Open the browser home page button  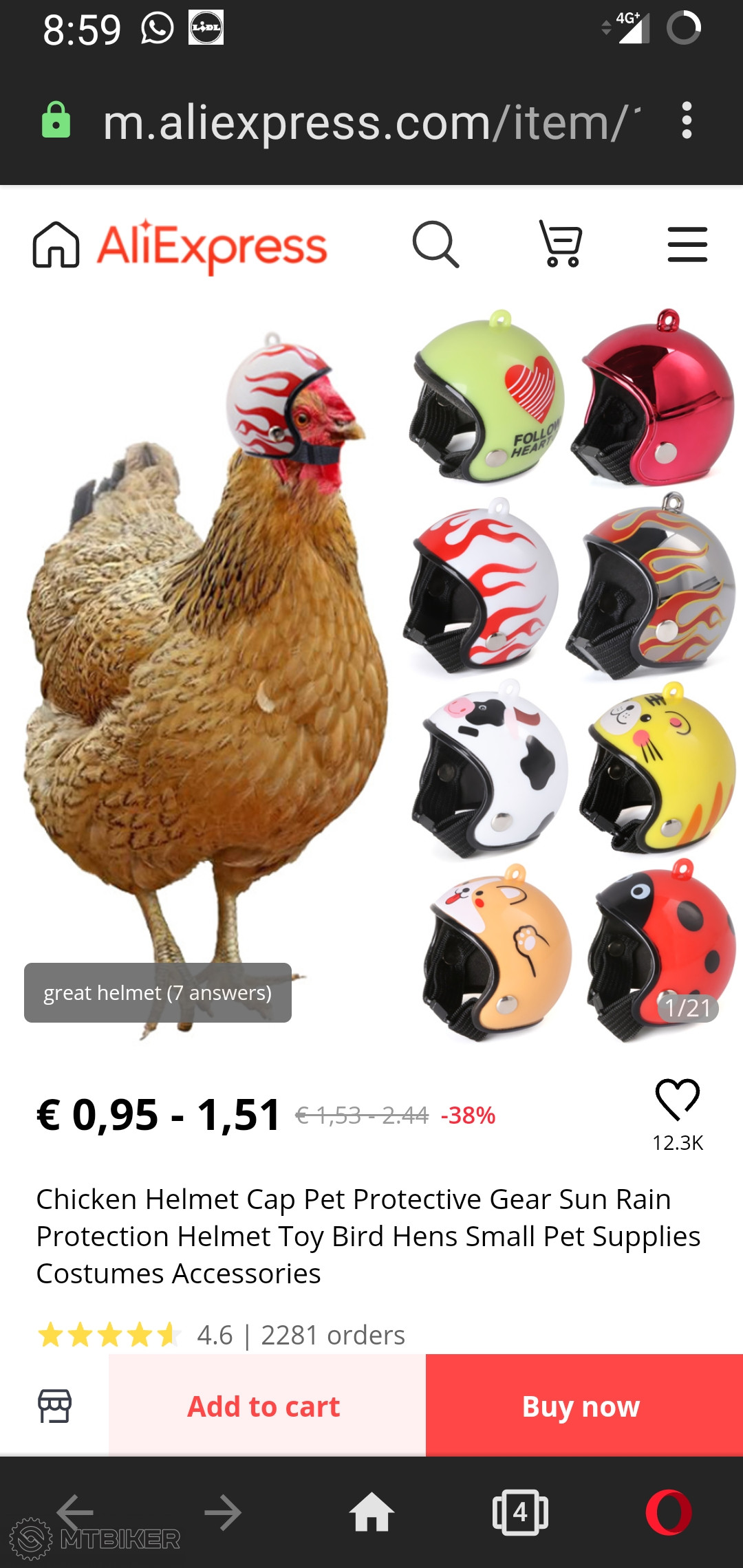[371, 1512]
